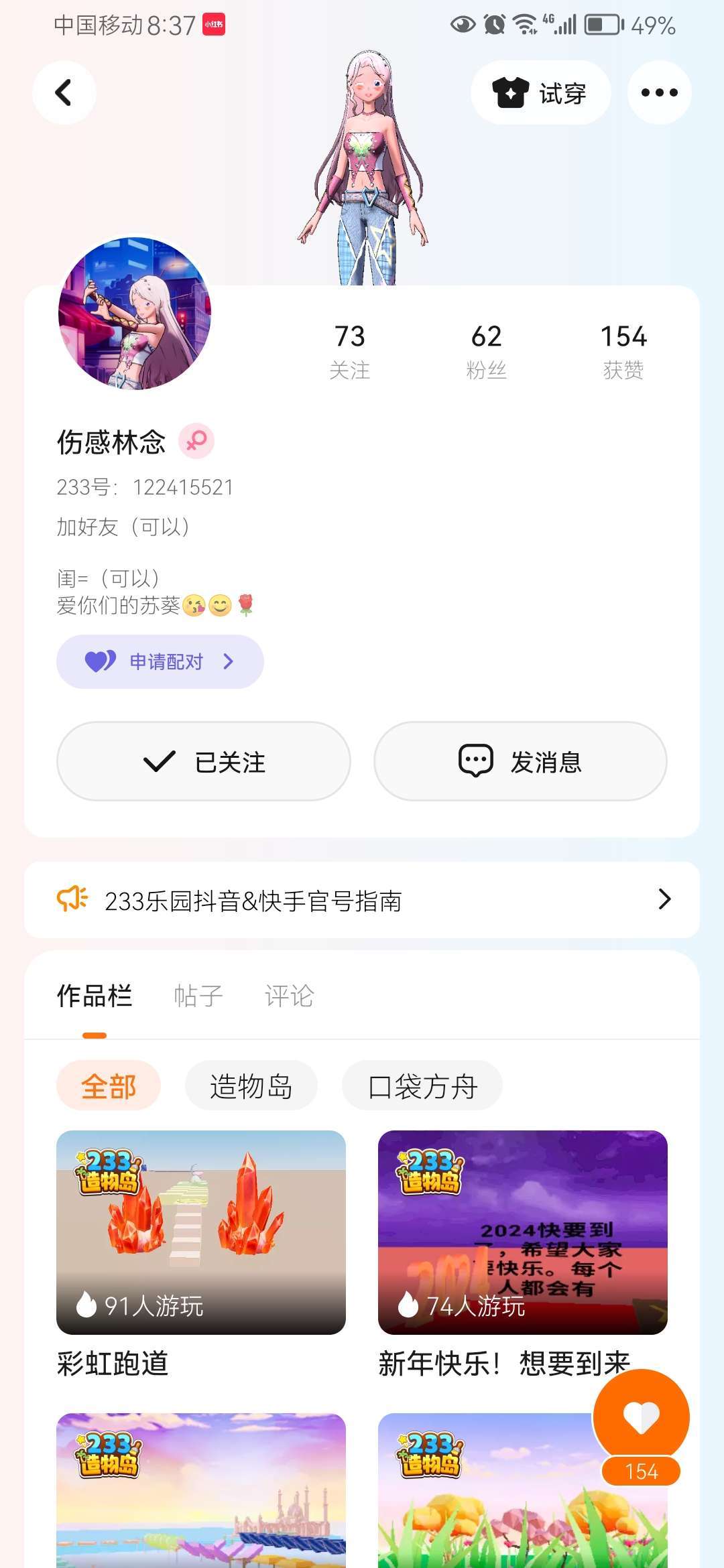Screen dimensions: 724x1568
Task: Send a message with 发消息
Action: pos(520,761)
